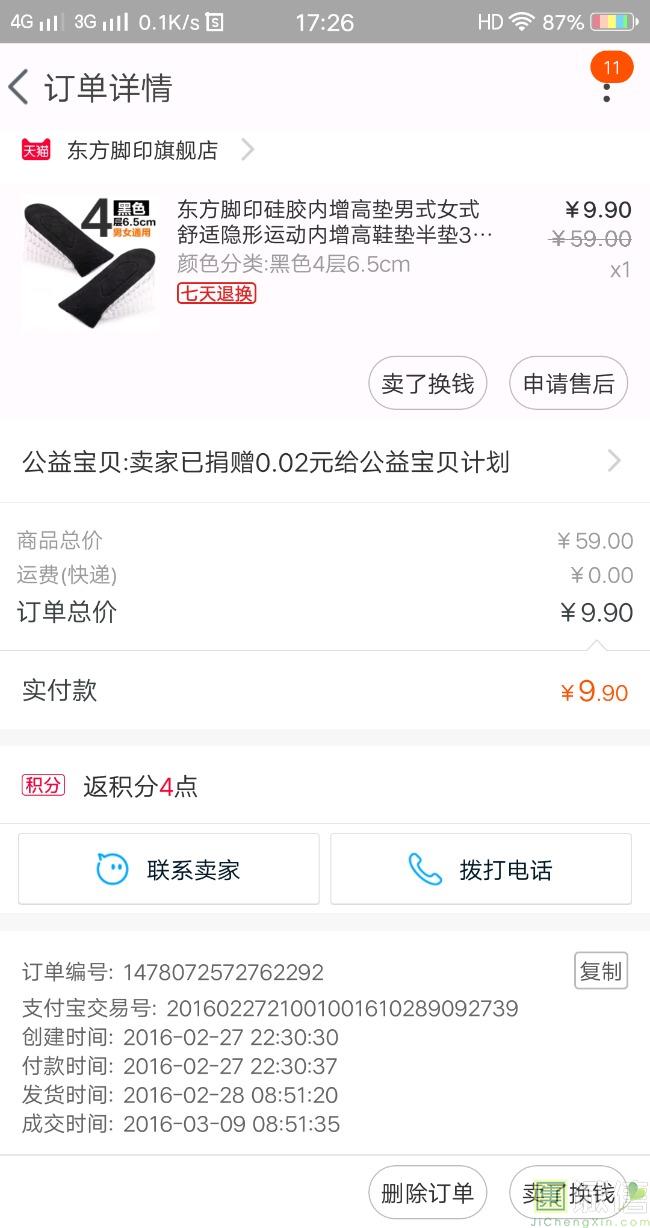Tap 联系卖家 to message the seller
This screenshot has height=1228, width=650.
[x=169, y=869]
